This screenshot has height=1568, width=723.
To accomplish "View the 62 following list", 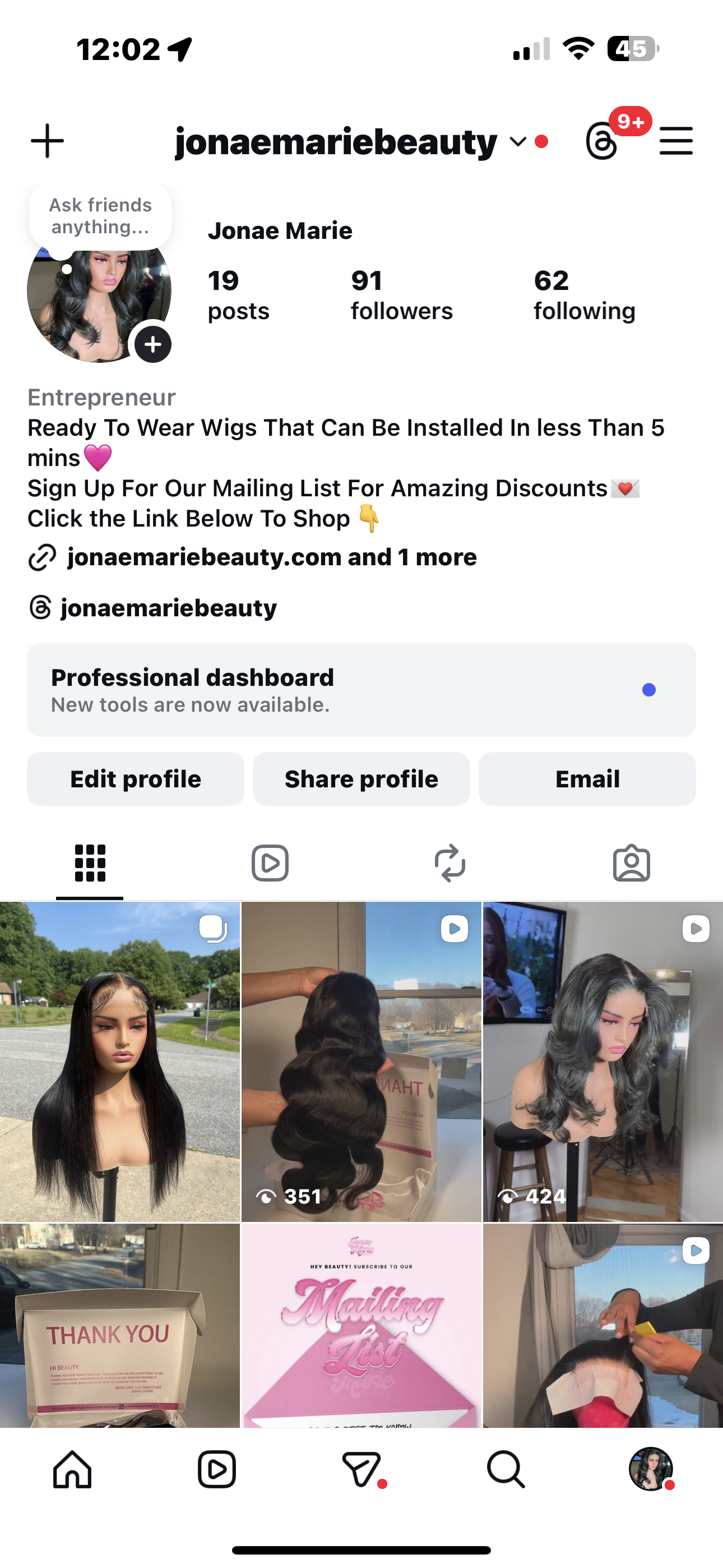I will (x=584, y=296).
